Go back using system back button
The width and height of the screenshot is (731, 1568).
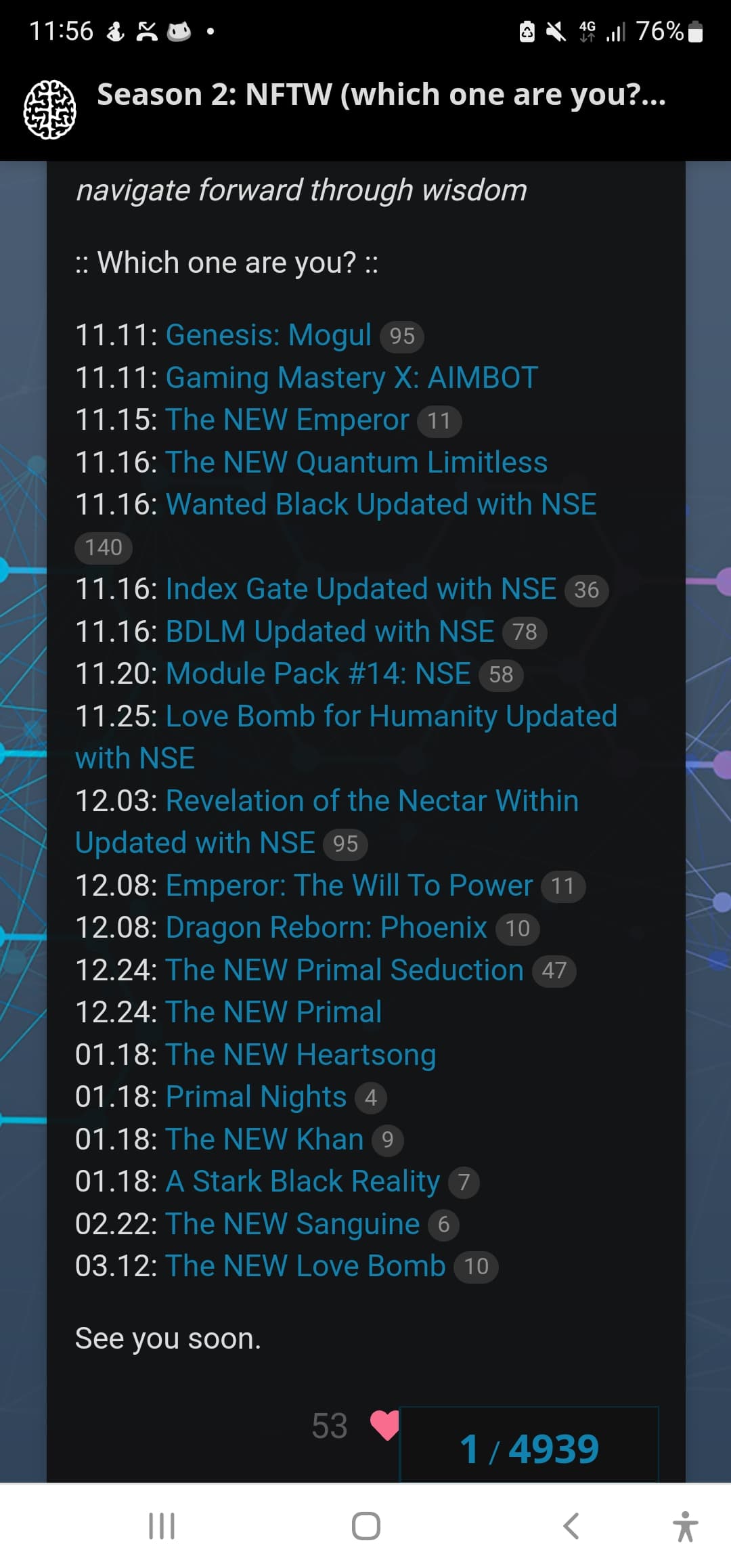pyautogui.click(x=571, y=1526)
